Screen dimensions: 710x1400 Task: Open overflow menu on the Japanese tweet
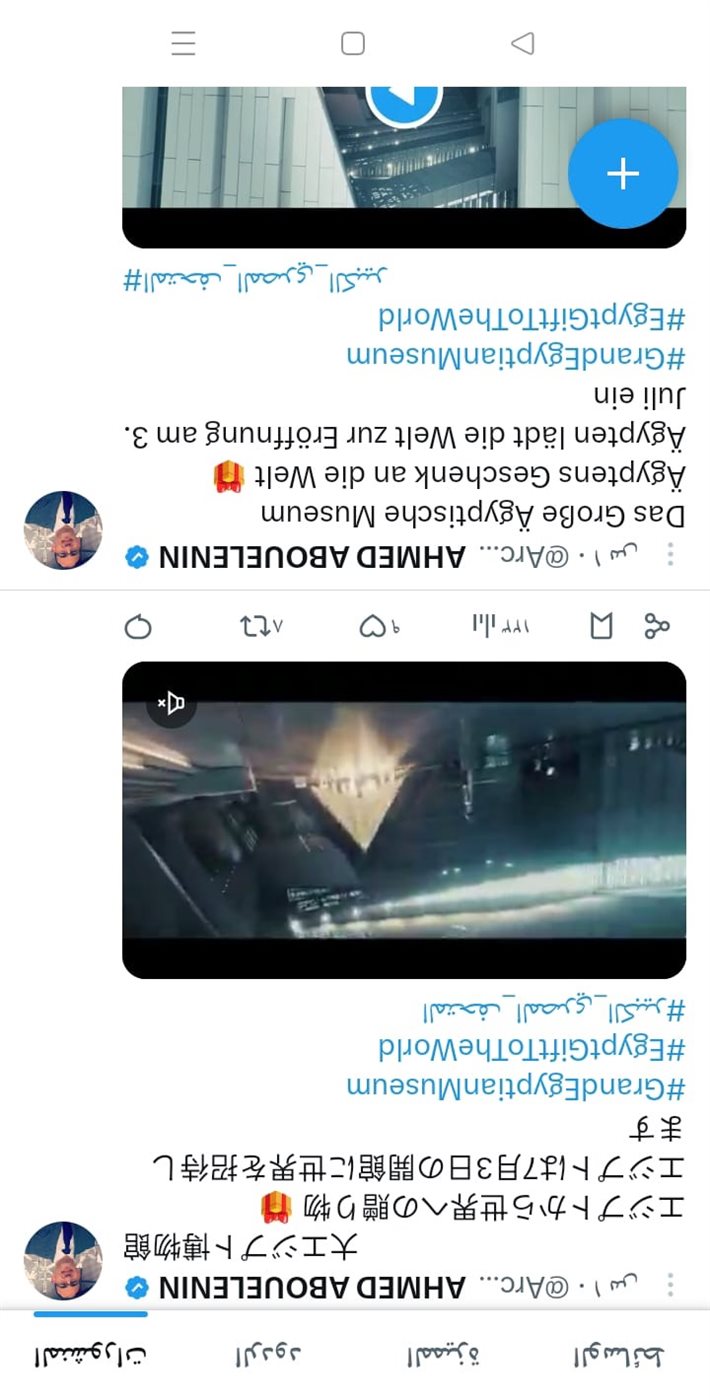(671, 1285)
